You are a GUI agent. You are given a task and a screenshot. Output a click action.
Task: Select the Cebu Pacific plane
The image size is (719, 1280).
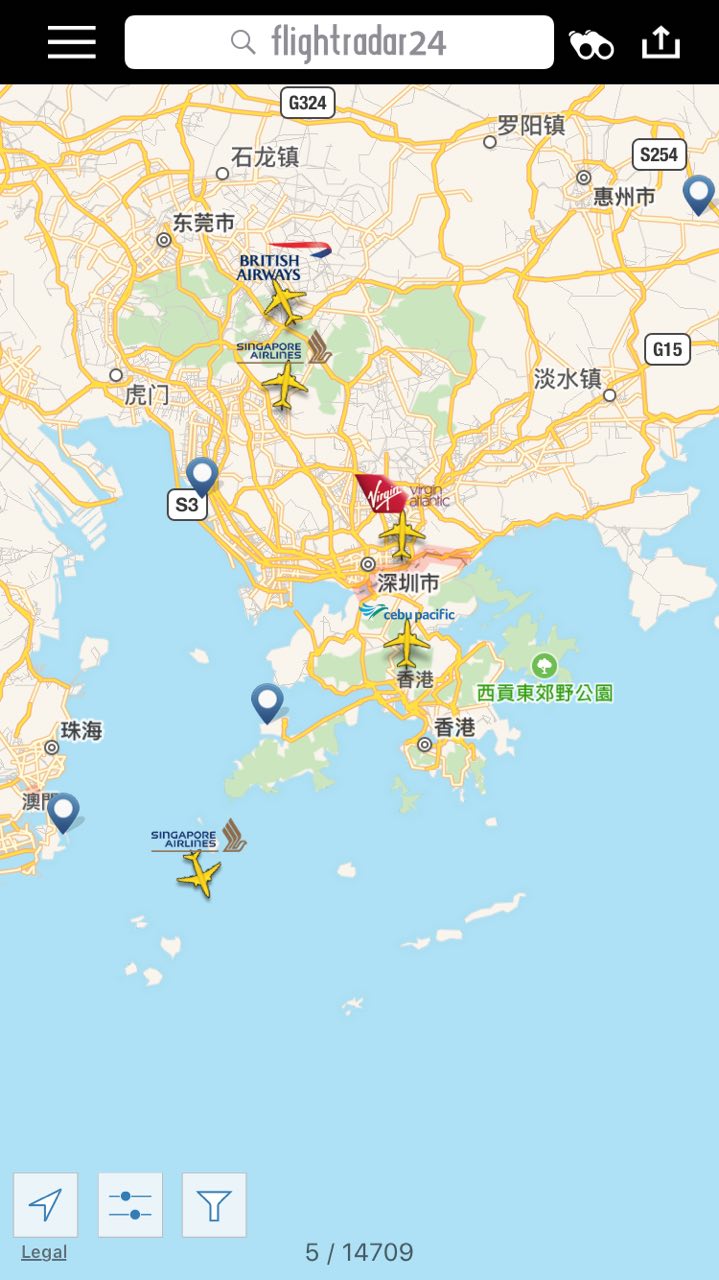pyautogui.click(x=407, y=643)
